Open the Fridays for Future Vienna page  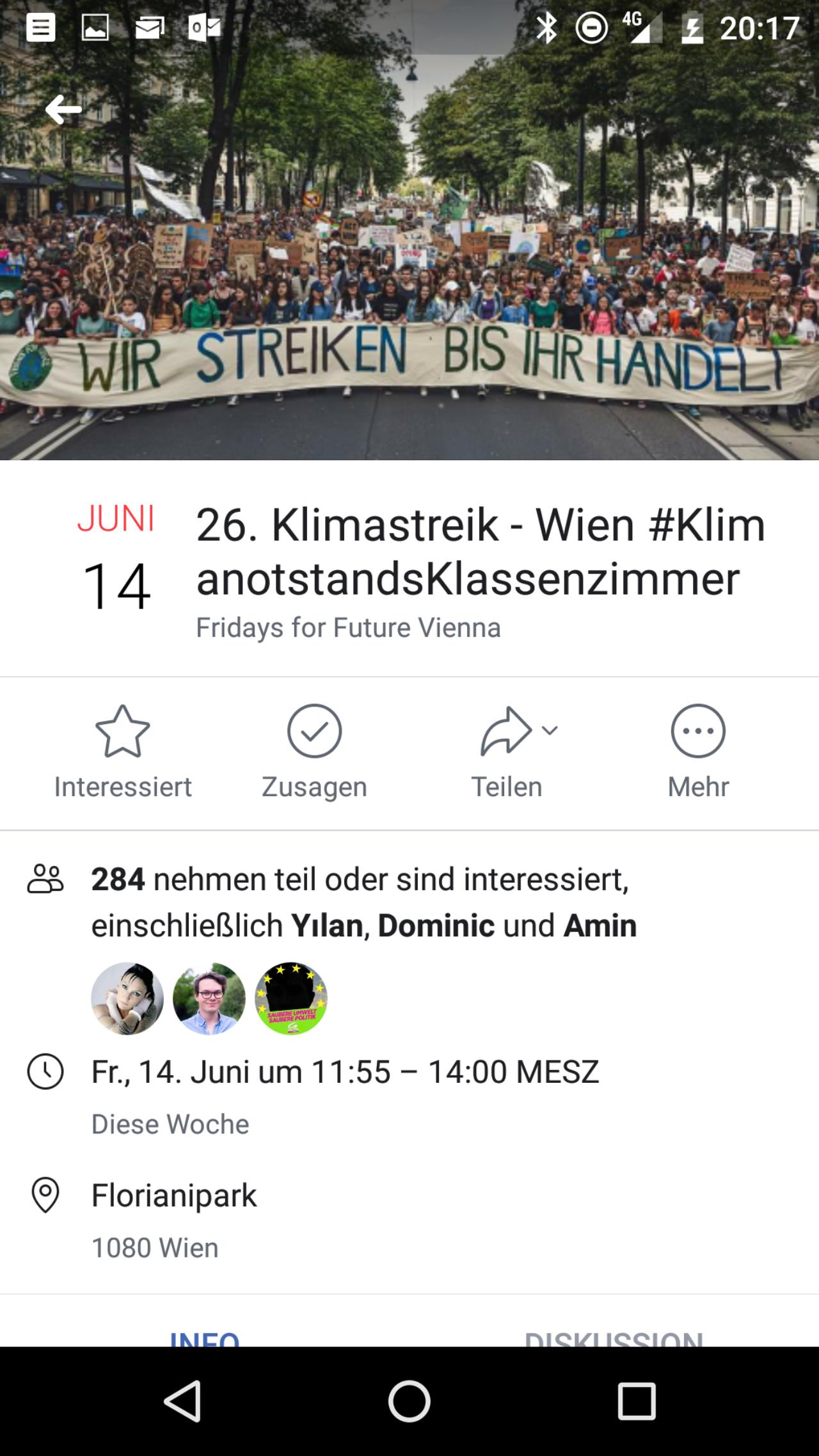348,627
